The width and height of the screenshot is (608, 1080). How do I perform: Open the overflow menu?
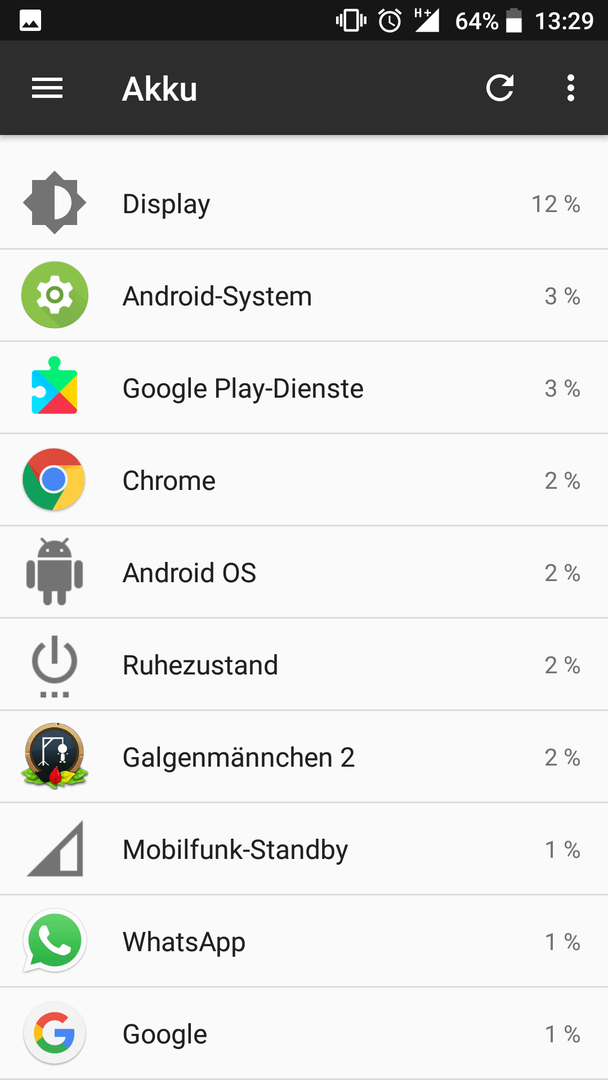[x=570, y=88]
